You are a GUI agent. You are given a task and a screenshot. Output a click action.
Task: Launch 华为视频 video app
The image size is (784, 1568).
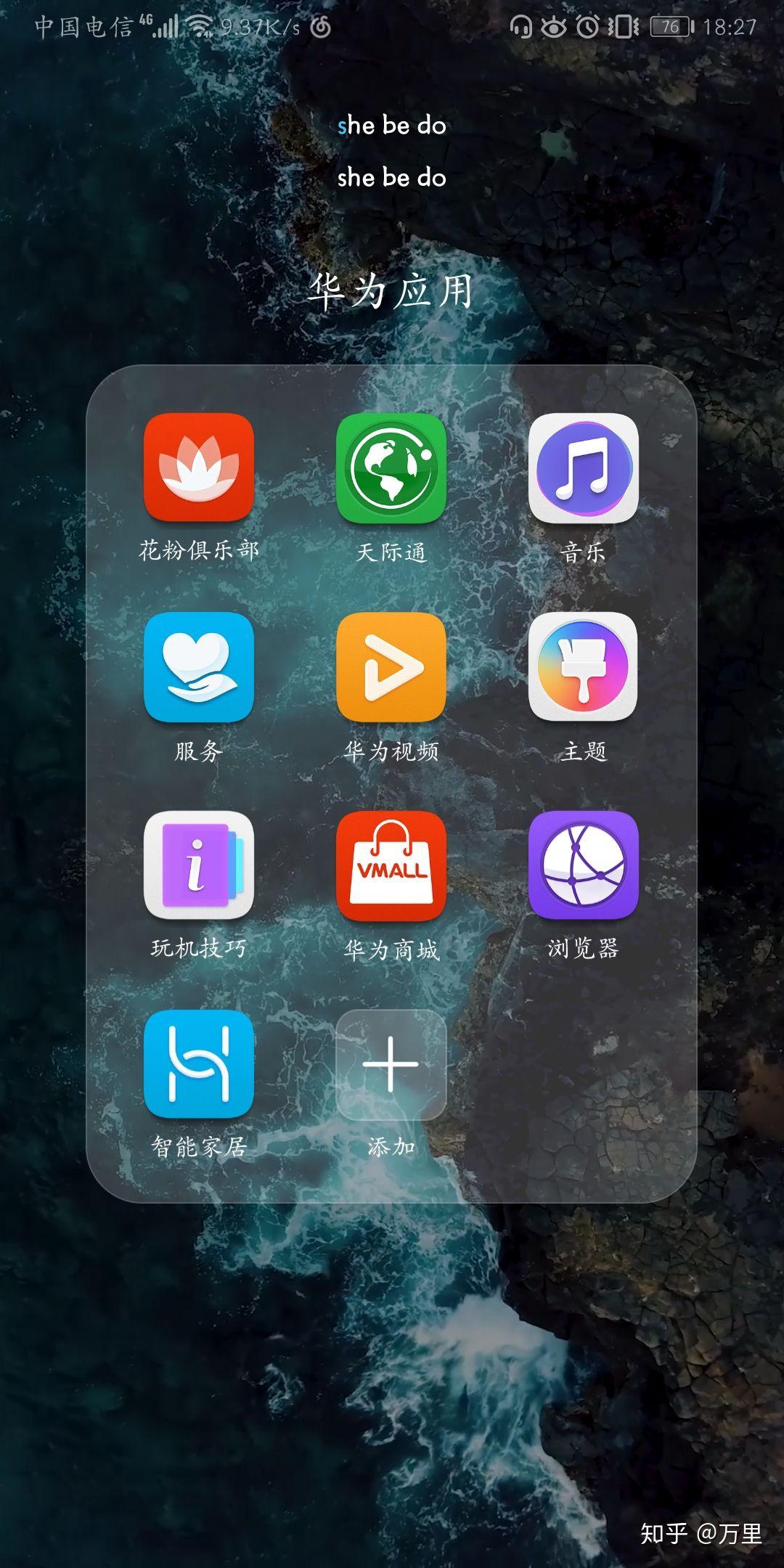point(391,666)
